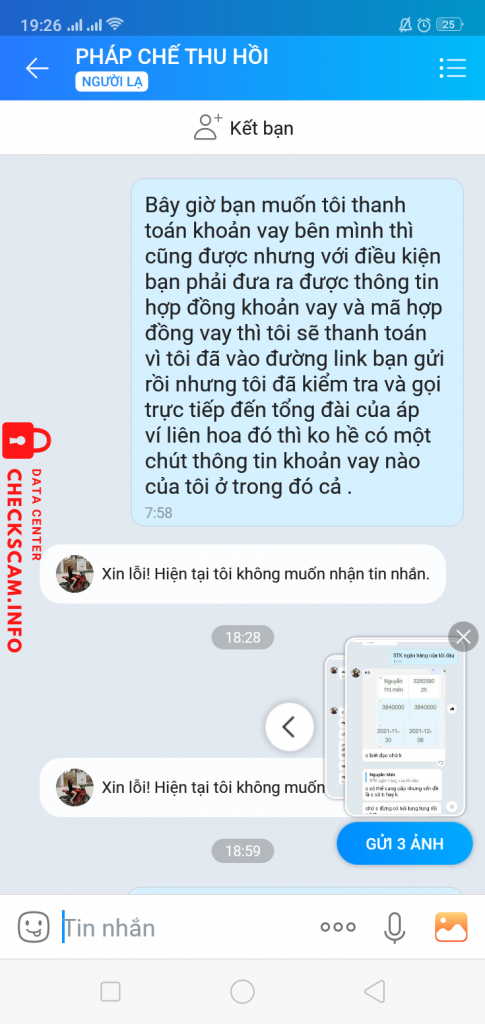Open recent apps from the navigation bar
The image size is (485, 1024).
(x=110, y=991)
